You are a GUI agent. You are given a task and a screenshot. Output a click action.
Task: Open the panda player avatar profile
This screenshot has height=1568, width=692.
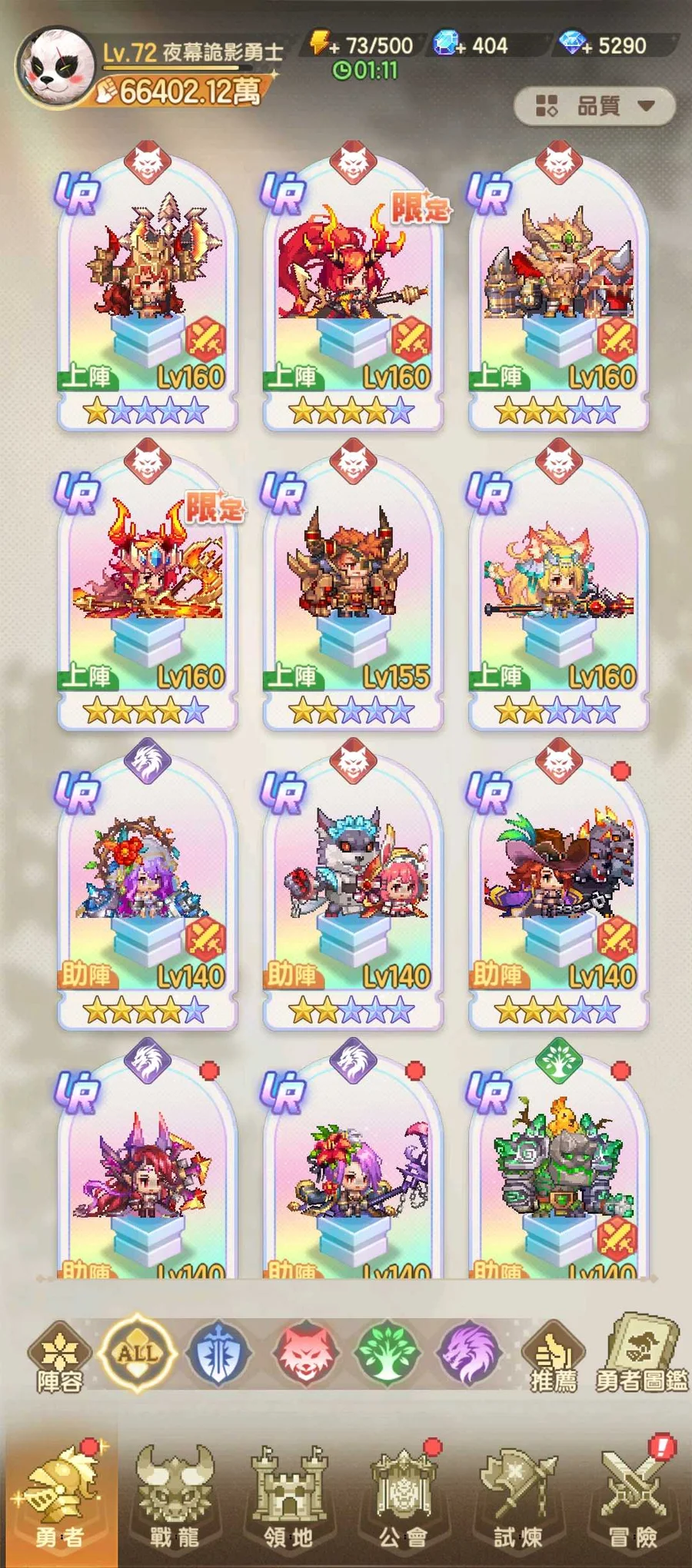(54, 68)
